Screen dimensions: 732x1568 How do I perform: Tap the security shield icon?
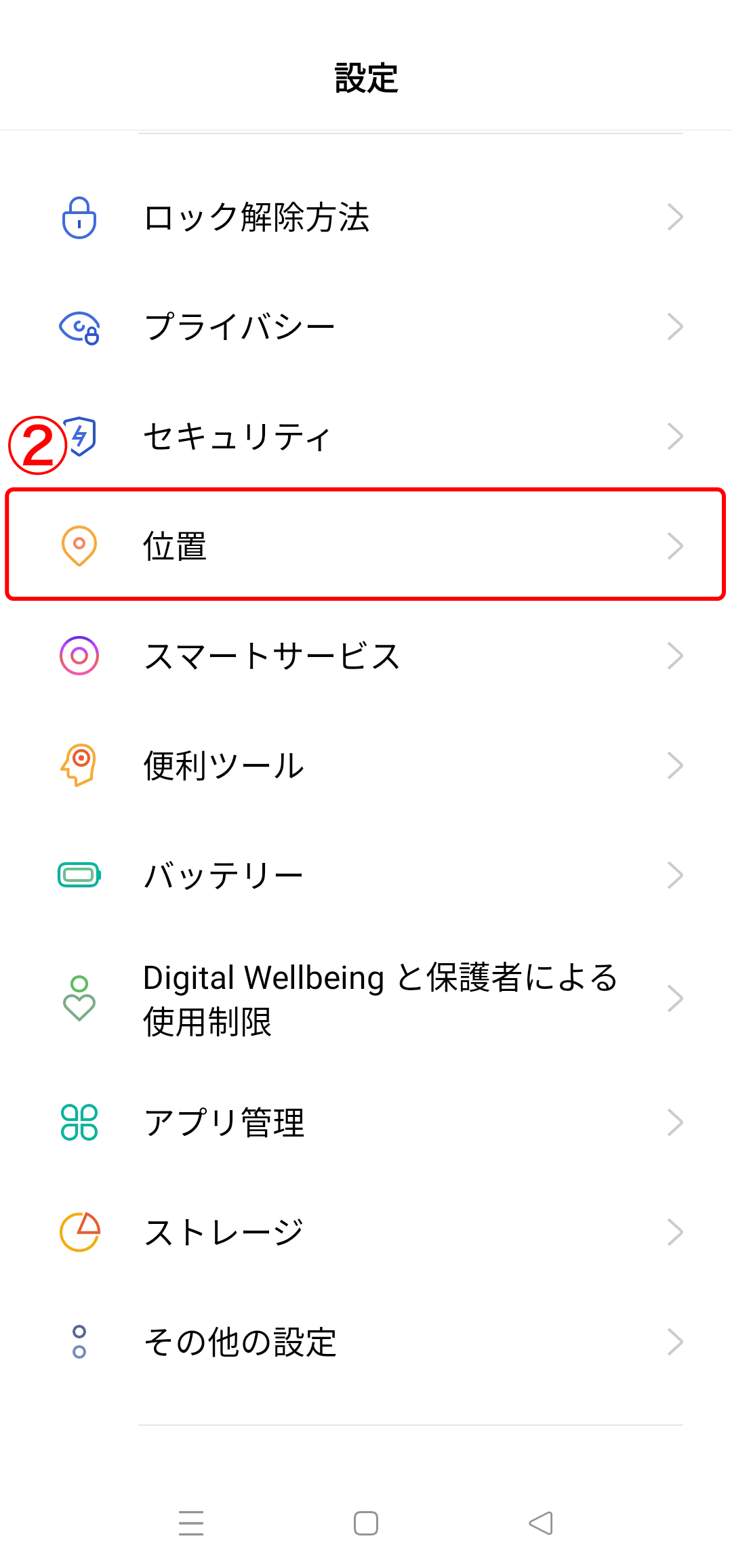coord(80,436)
